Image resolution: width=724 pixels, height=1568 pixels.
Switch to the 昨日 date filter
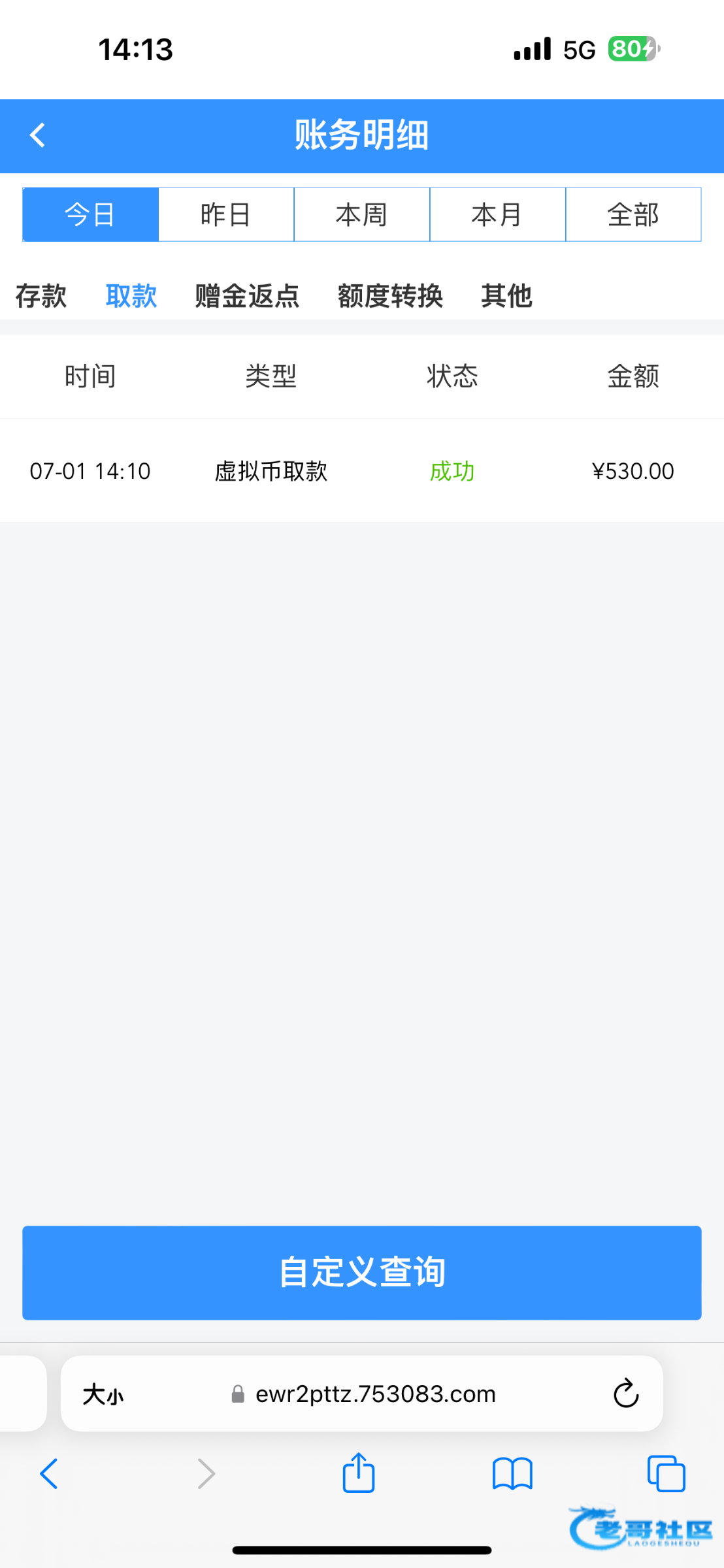pyautogui.click(x=226, y=215)
